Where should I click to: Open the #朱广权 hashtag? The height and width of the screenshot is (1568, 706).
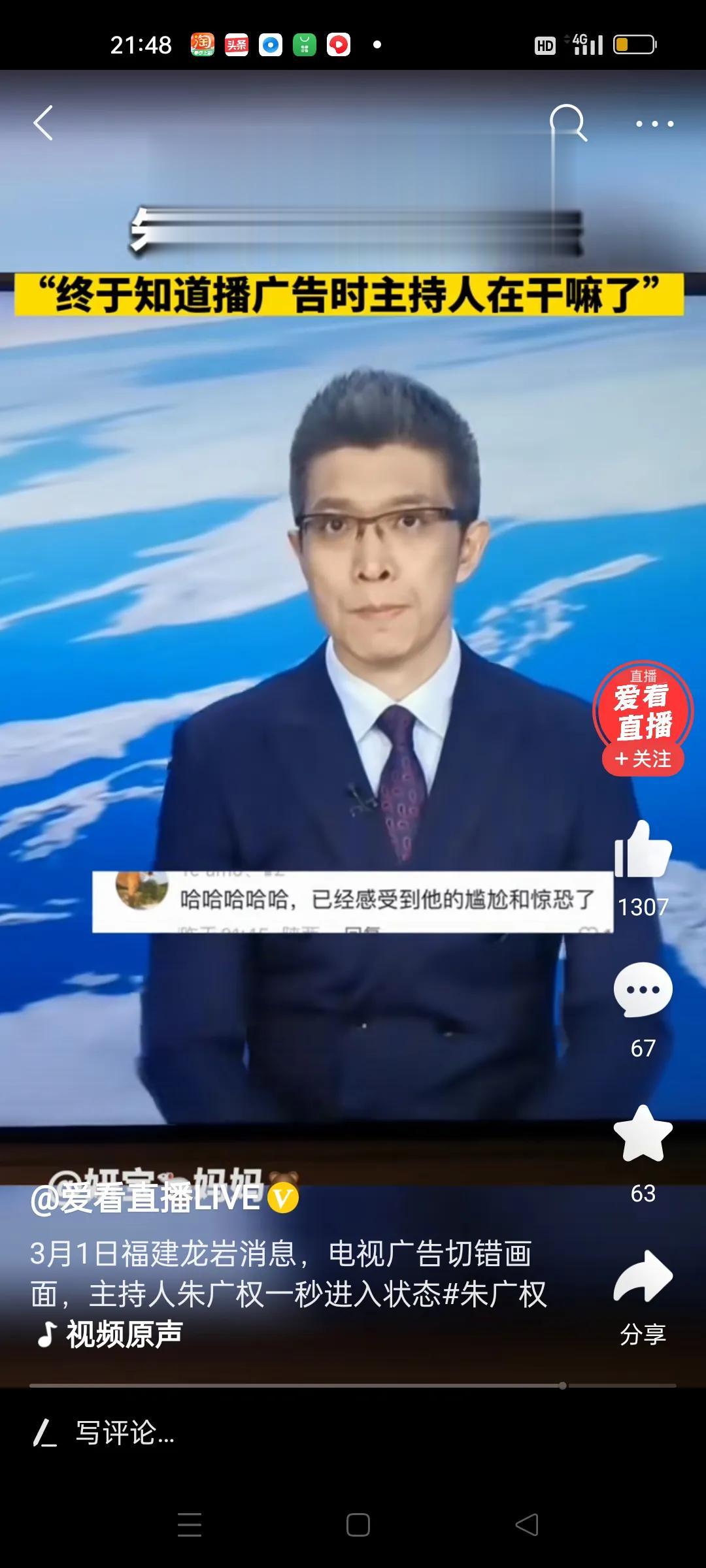coord(495,1294)
